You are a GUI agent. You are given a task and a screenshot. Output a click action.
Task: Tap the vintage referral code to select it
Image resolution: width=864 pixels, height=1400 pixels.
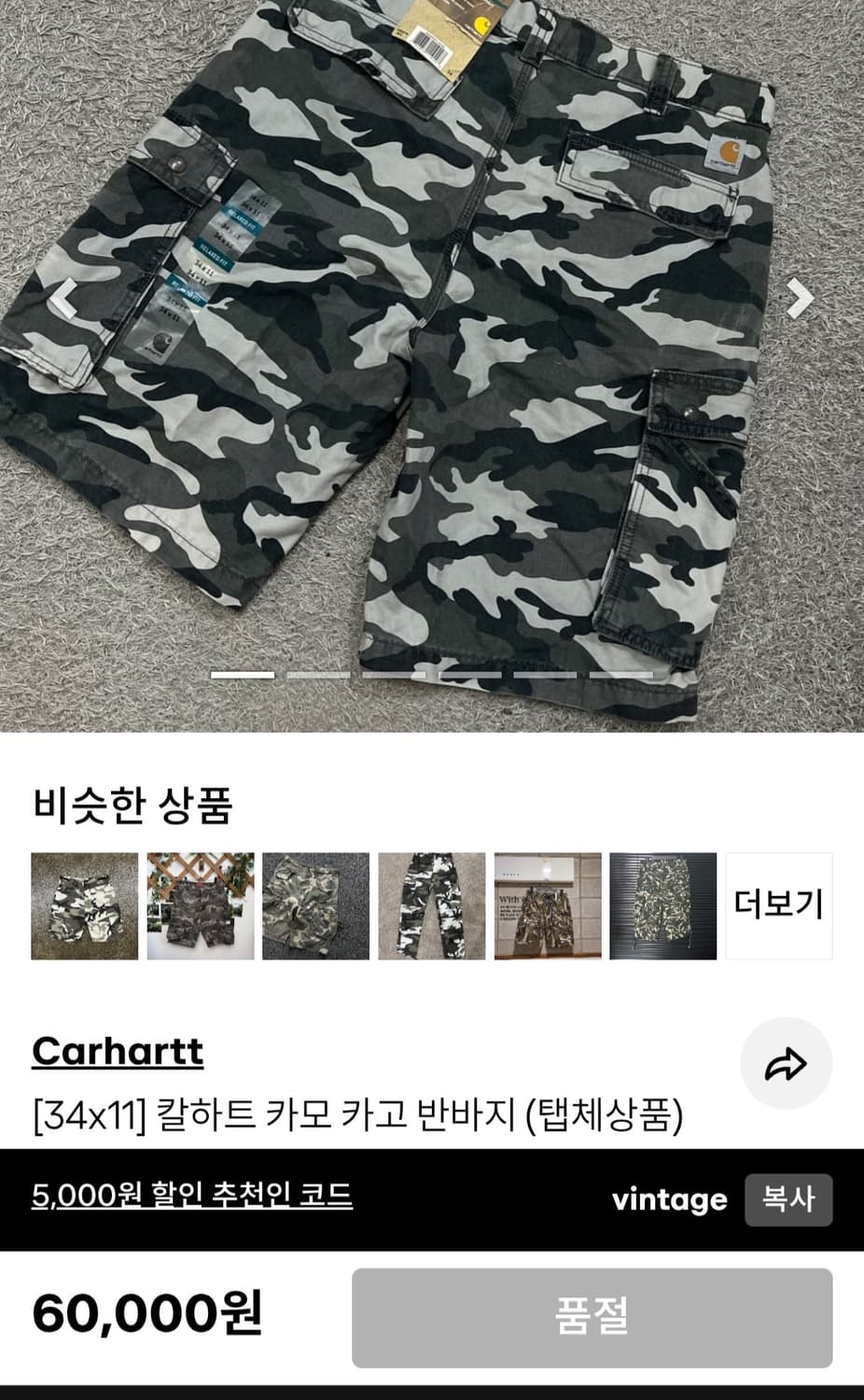click(671, 1201)
